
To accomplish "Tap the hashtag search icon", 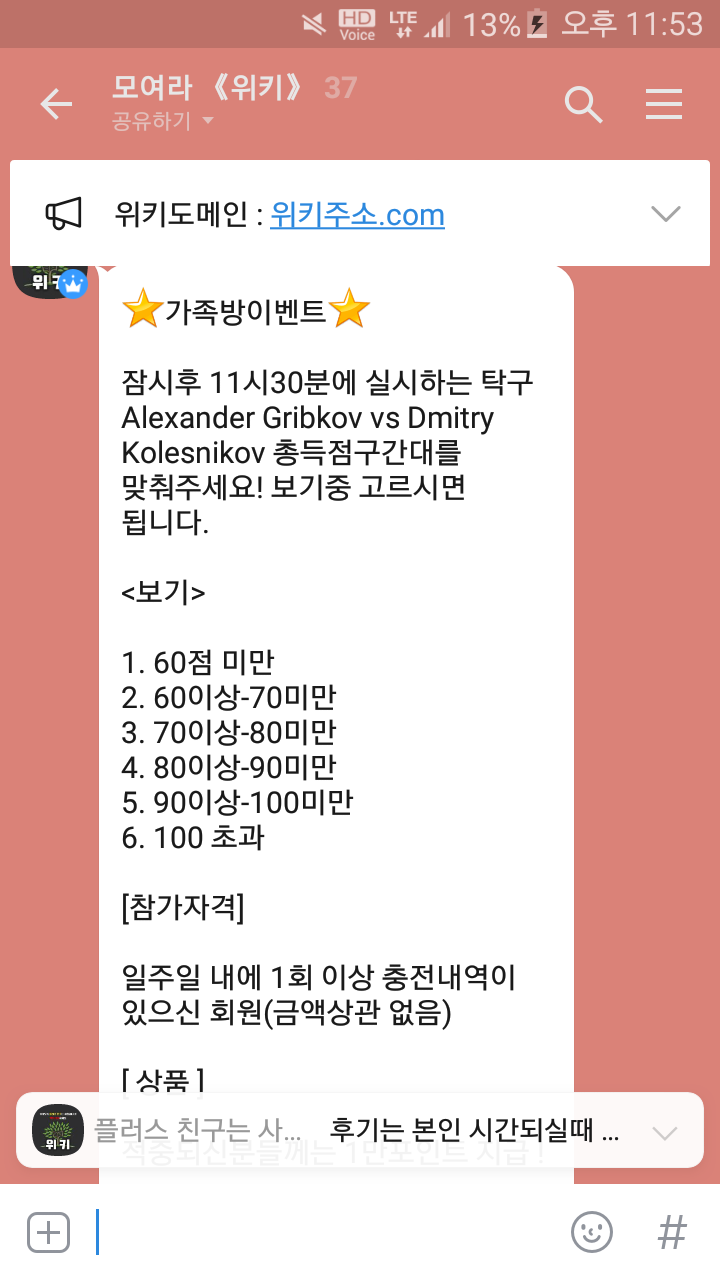I will tap(672, 1232).
